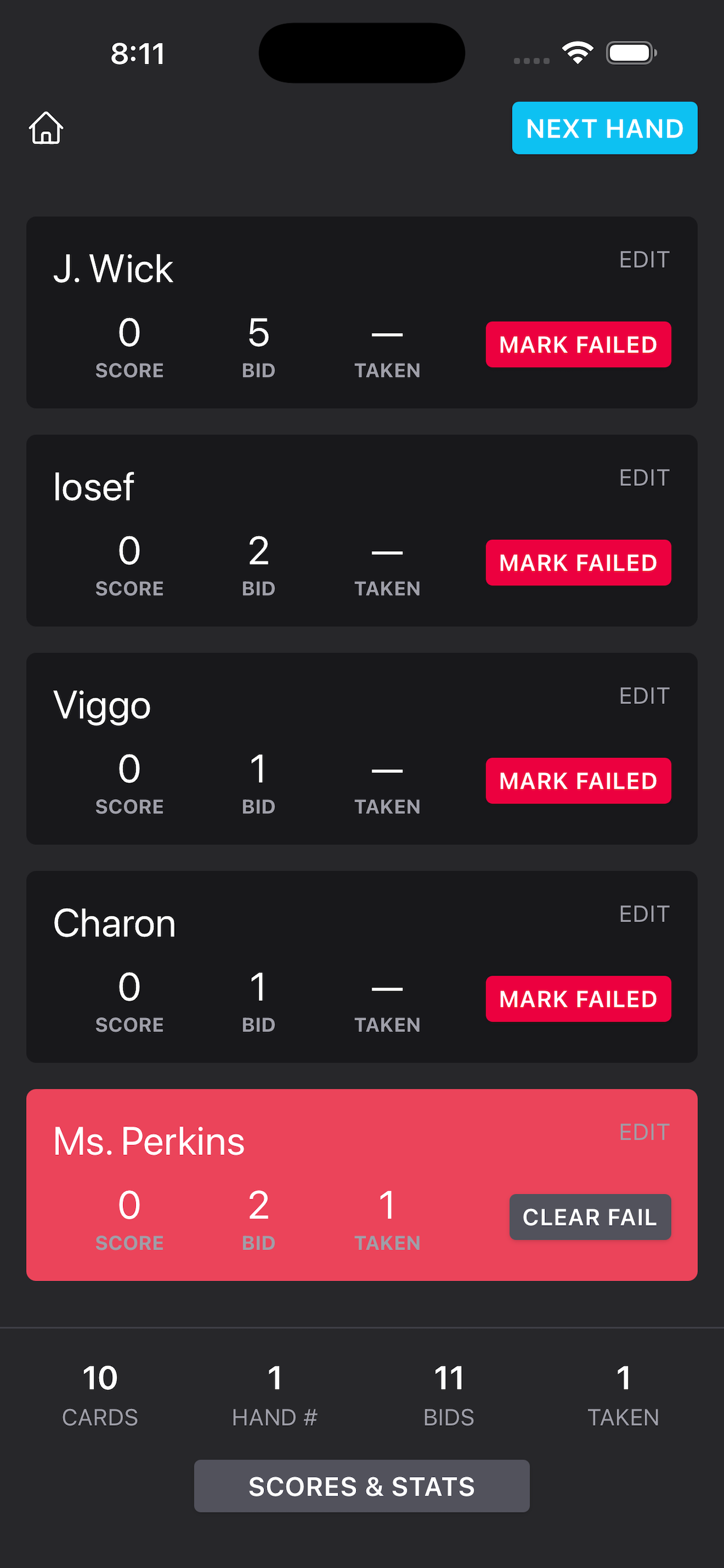This screenshot has height=1568, width=724.
Task: Edit J. Wick's player details
Action: coord(644,260)
